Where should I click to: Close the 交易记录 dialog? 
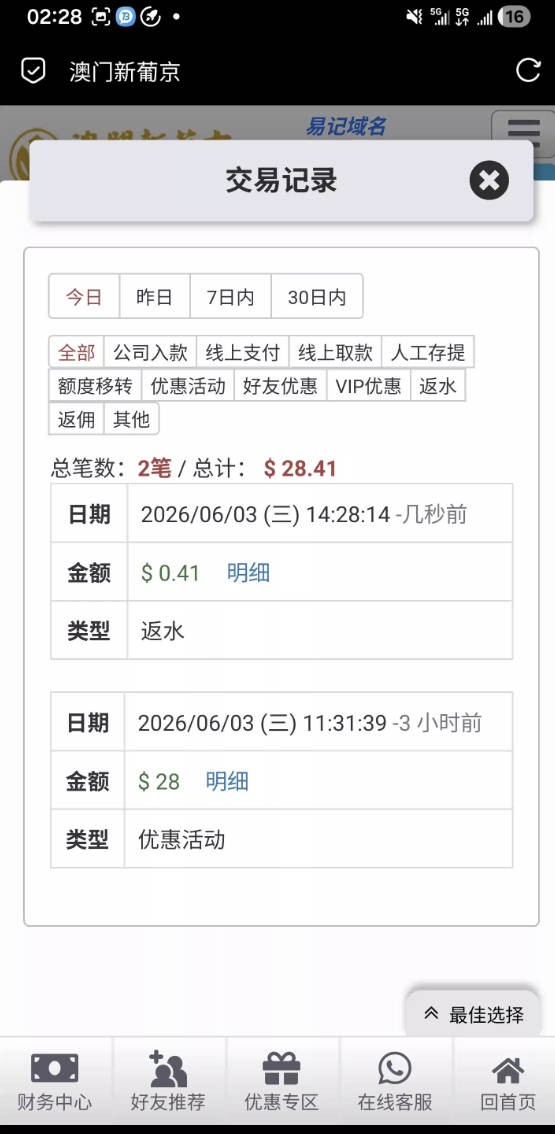pyautogui.click(x=489, y=180)
